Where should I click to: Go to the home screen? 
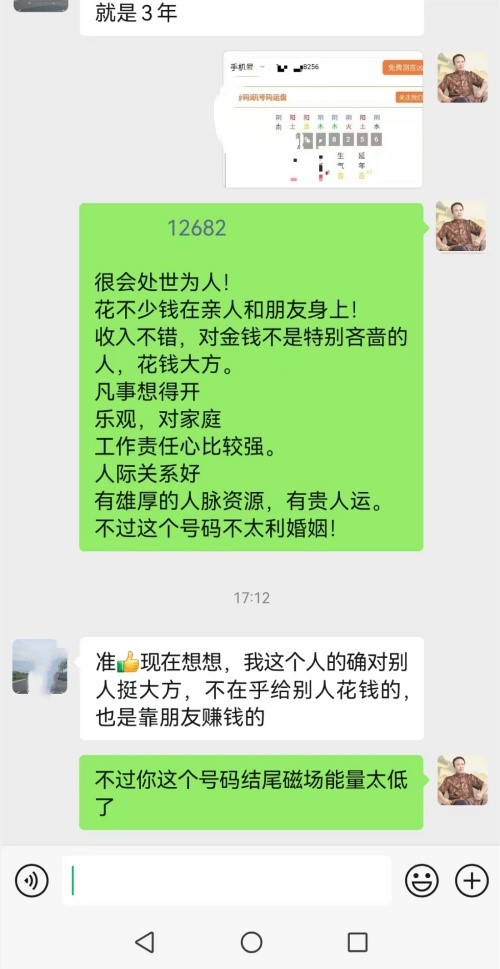pyautogui.click(x=251, y=942)
